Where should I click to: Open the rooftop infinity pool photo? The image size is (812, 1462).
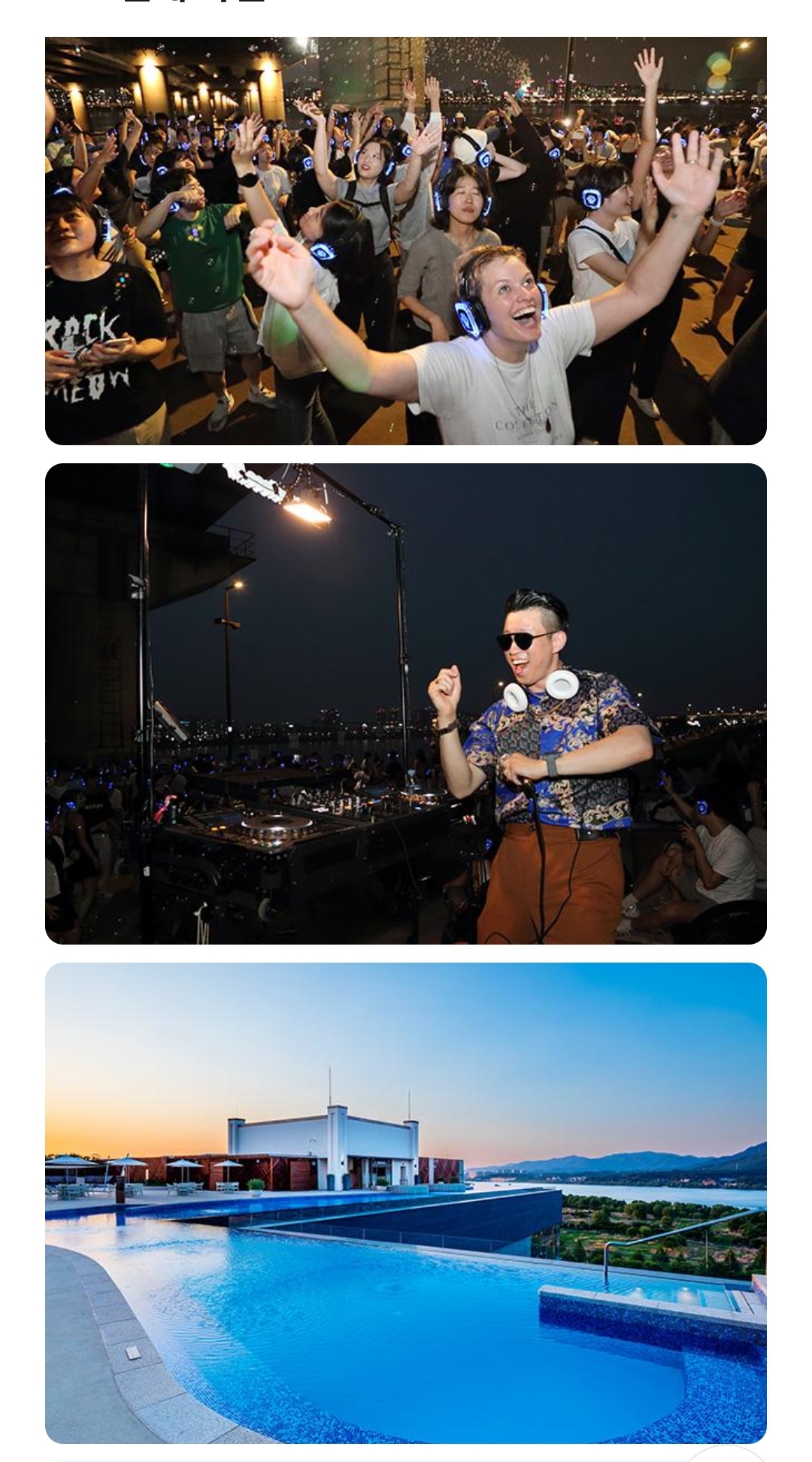(x=406, y=1202)
